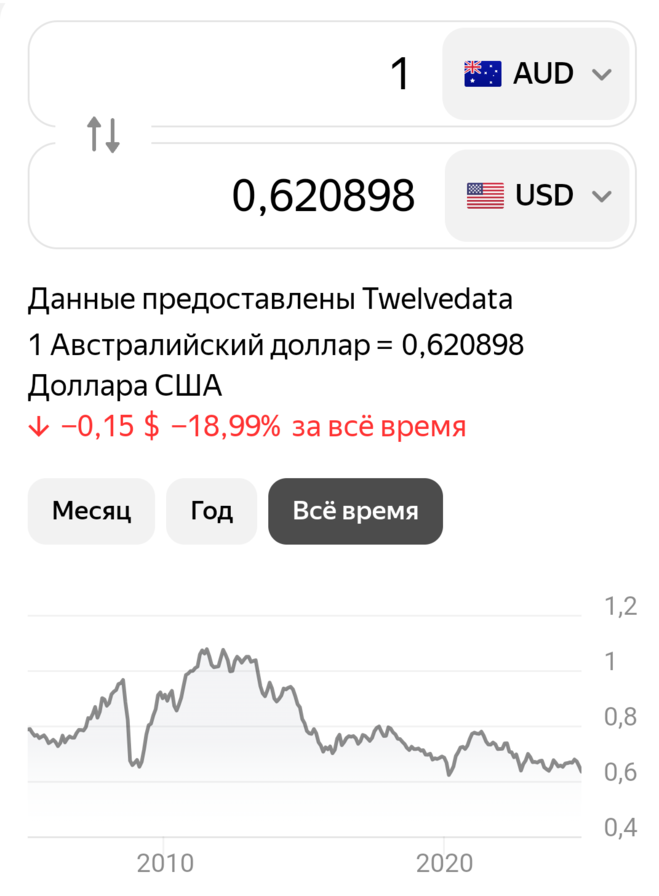The height and width of the screenshot is (896, 659).
Task: Open the AUD currency dropdown
Action: click(x=537, y=74)
